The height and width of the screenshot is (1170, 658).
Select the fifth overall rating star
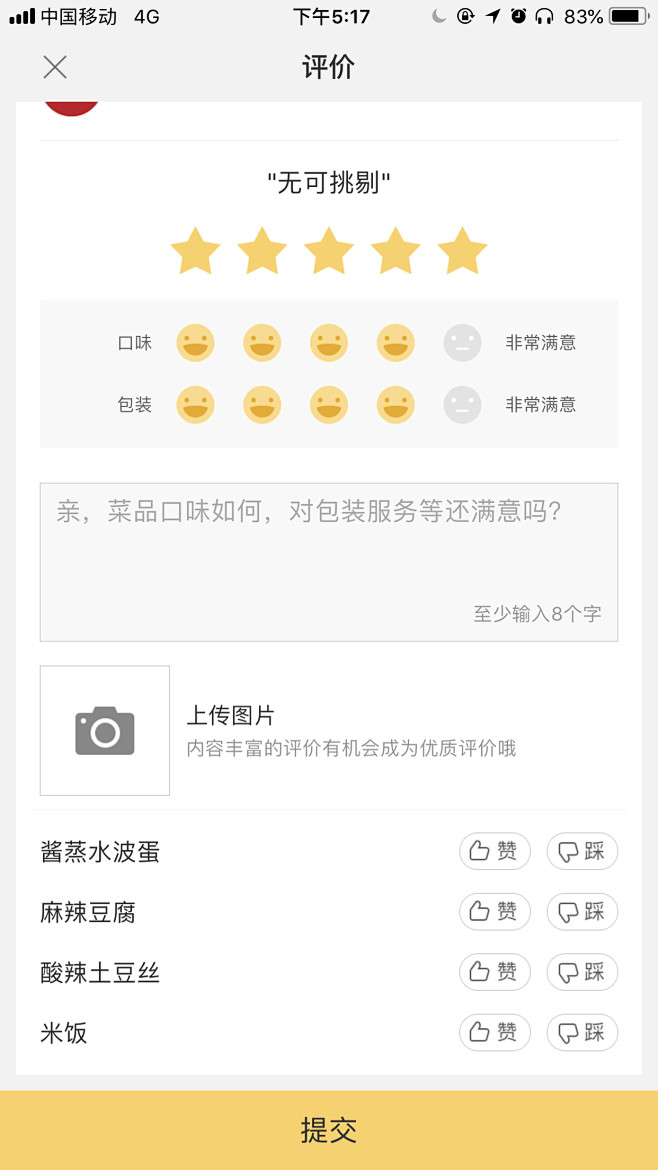(x=463, y=251)
